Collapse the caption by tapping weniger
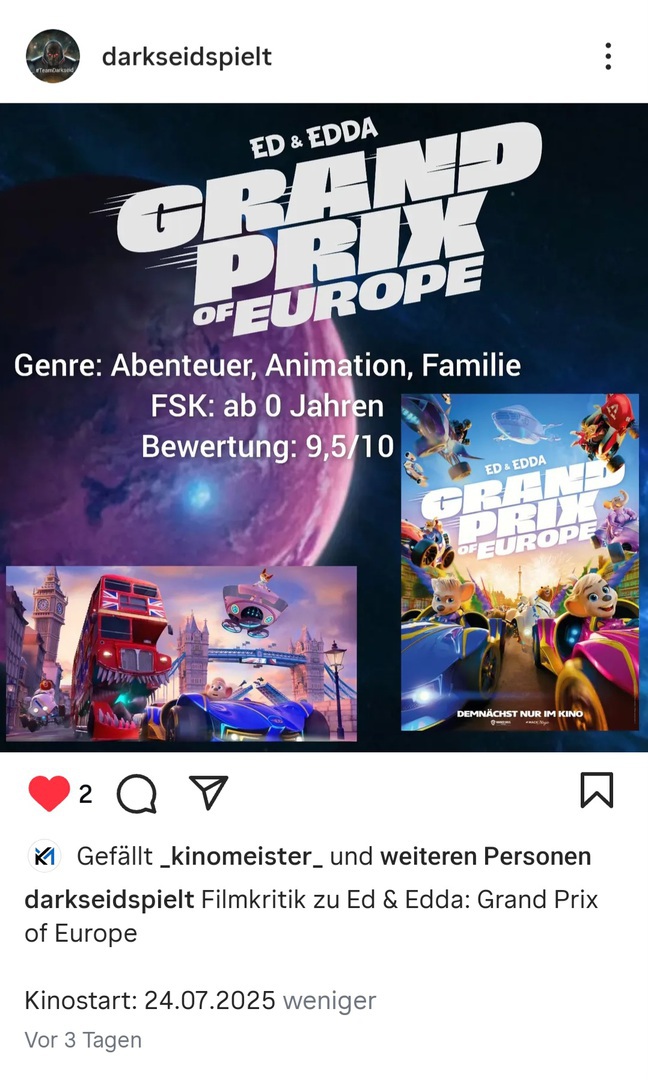648x1080 pixels. tap(329, 1000)
